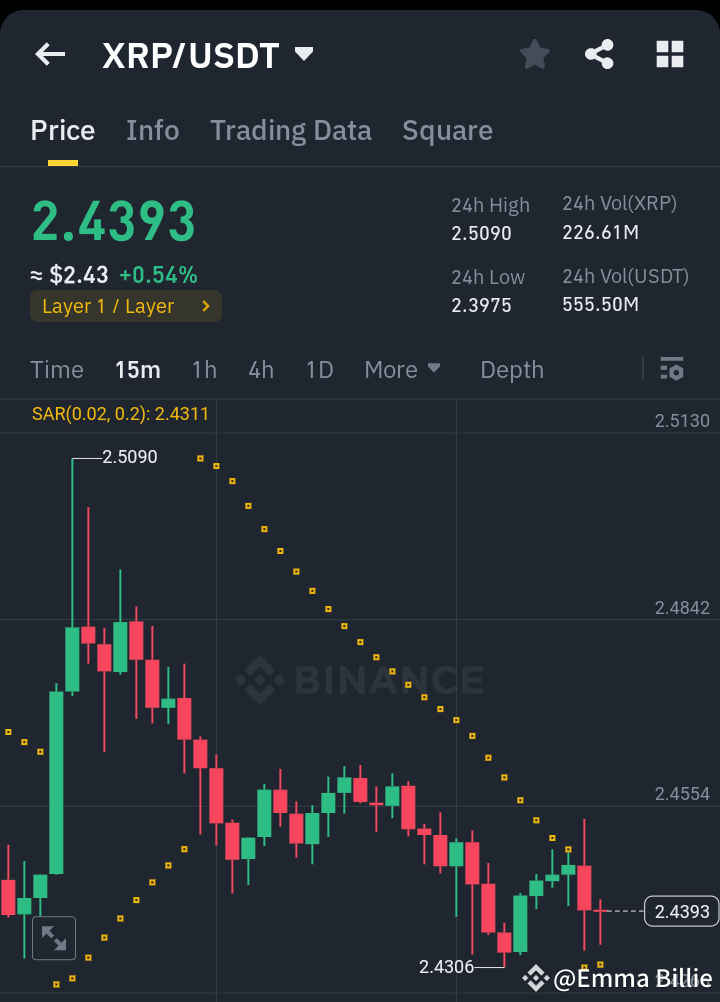720x1002 pixels.
Task: Open the Depth view
Action: 511,369
